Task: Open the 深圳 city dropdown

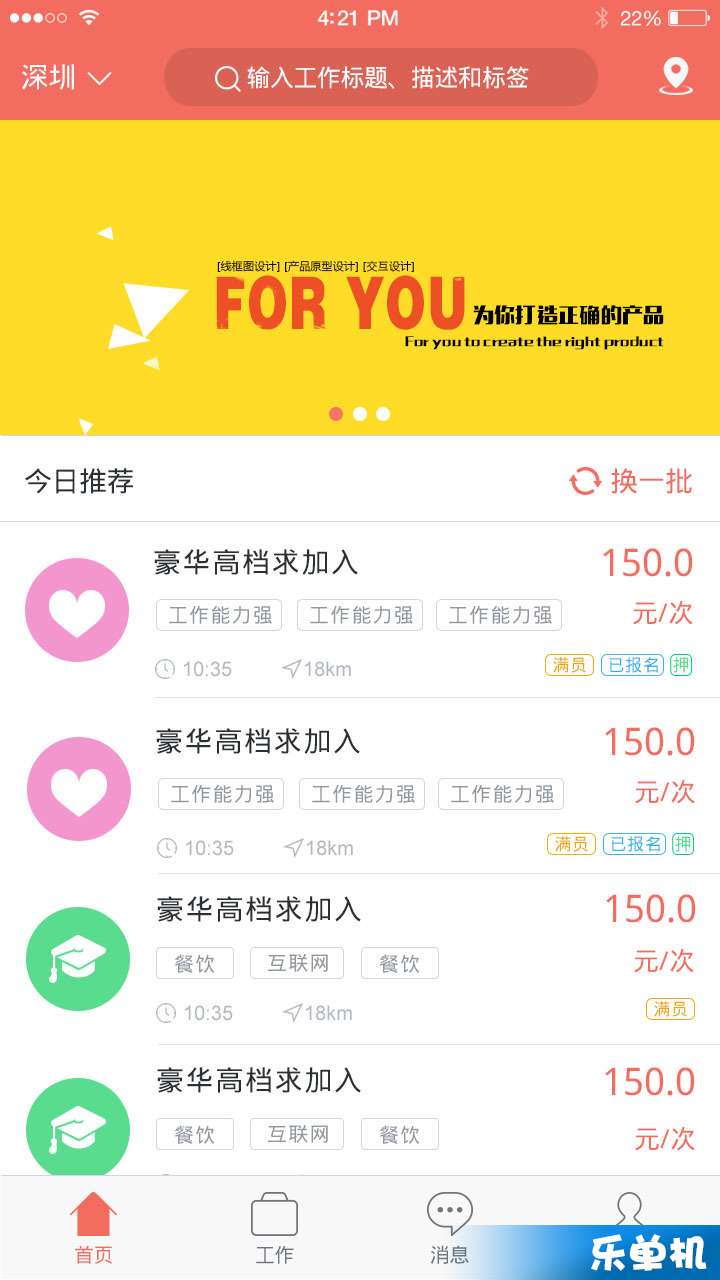Action: 66,78
